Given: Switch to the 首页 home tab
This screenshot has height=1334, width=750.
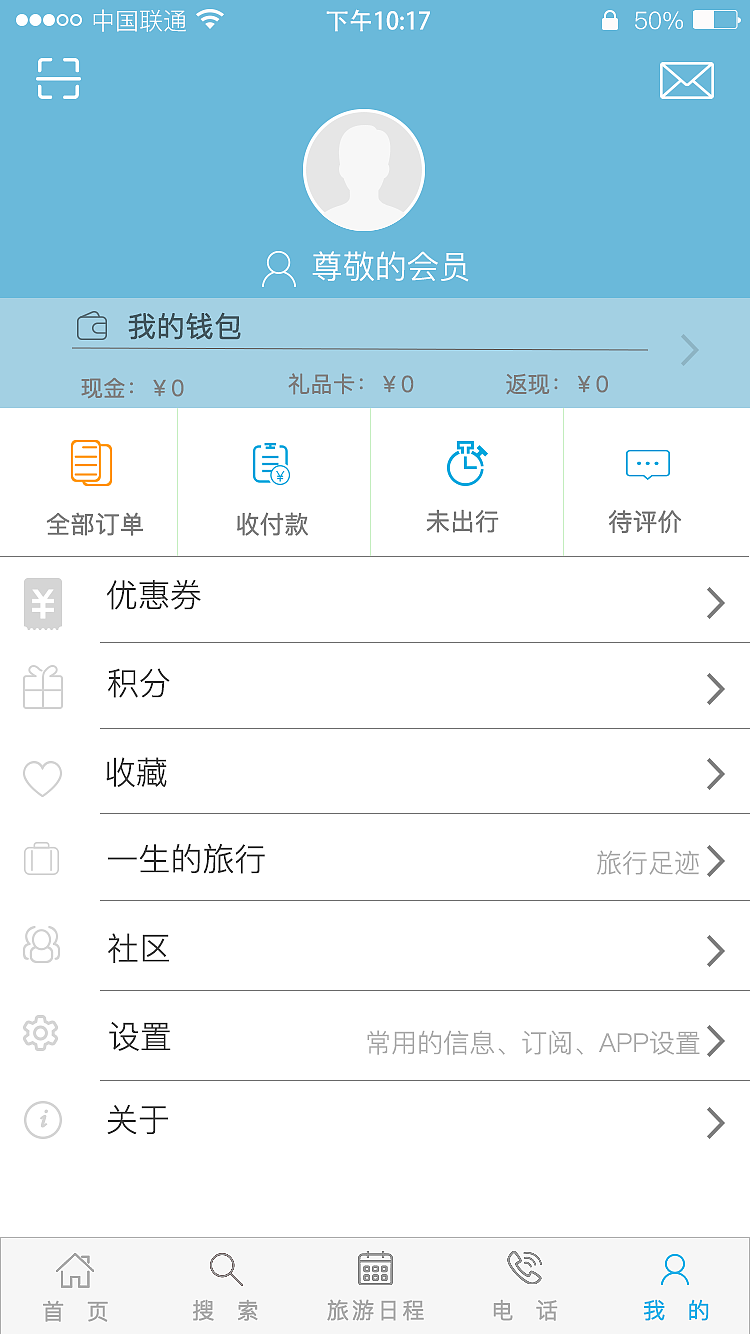Looking at the screenshot, I should click(x=75, y=1283).
